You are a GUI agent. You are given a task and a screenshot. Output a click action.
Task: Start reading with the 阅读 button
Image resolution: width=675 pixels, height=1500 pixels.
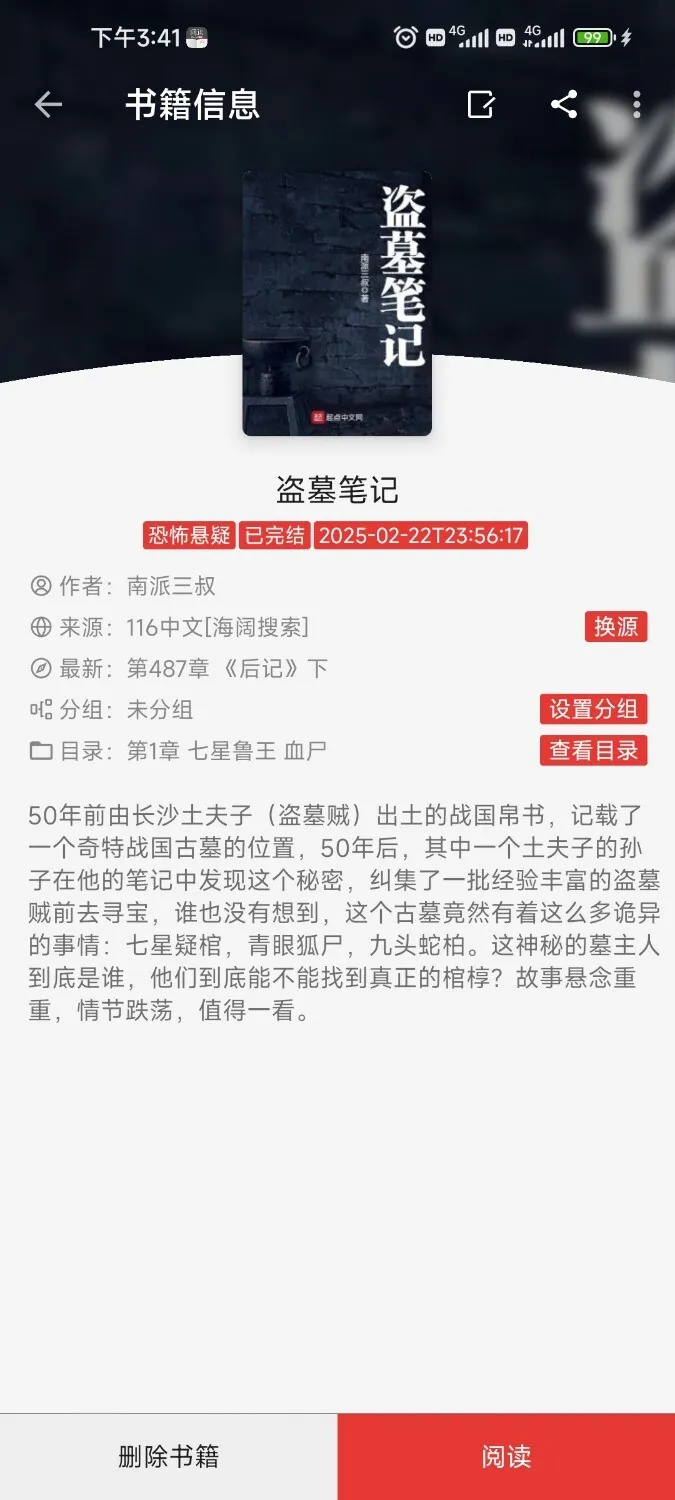pyautogui.click(x=506, y=1456)
